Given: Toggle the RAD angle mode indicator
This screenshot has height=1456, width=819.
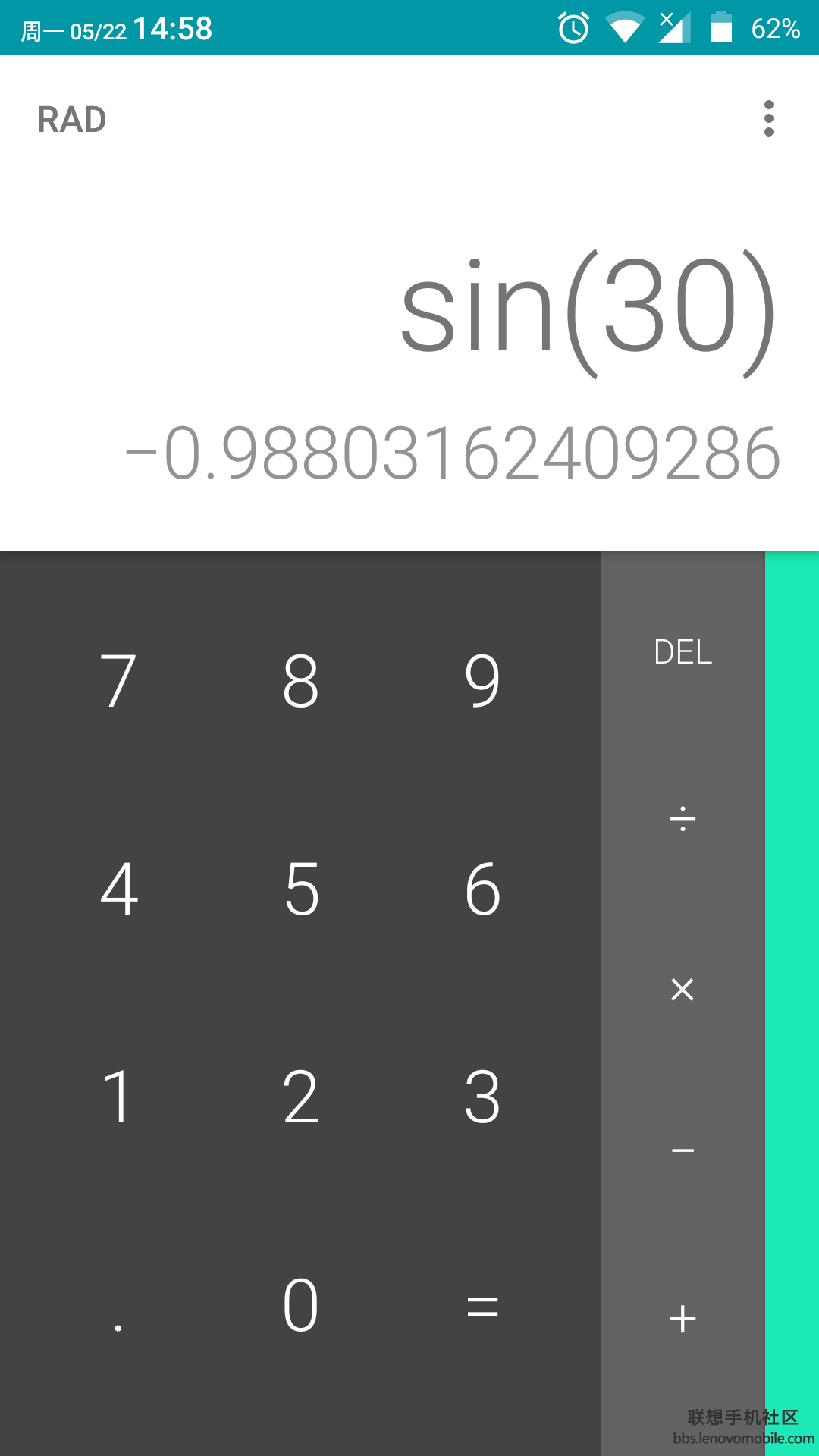Looking at the screenshot, I should [x=72, y=120].
